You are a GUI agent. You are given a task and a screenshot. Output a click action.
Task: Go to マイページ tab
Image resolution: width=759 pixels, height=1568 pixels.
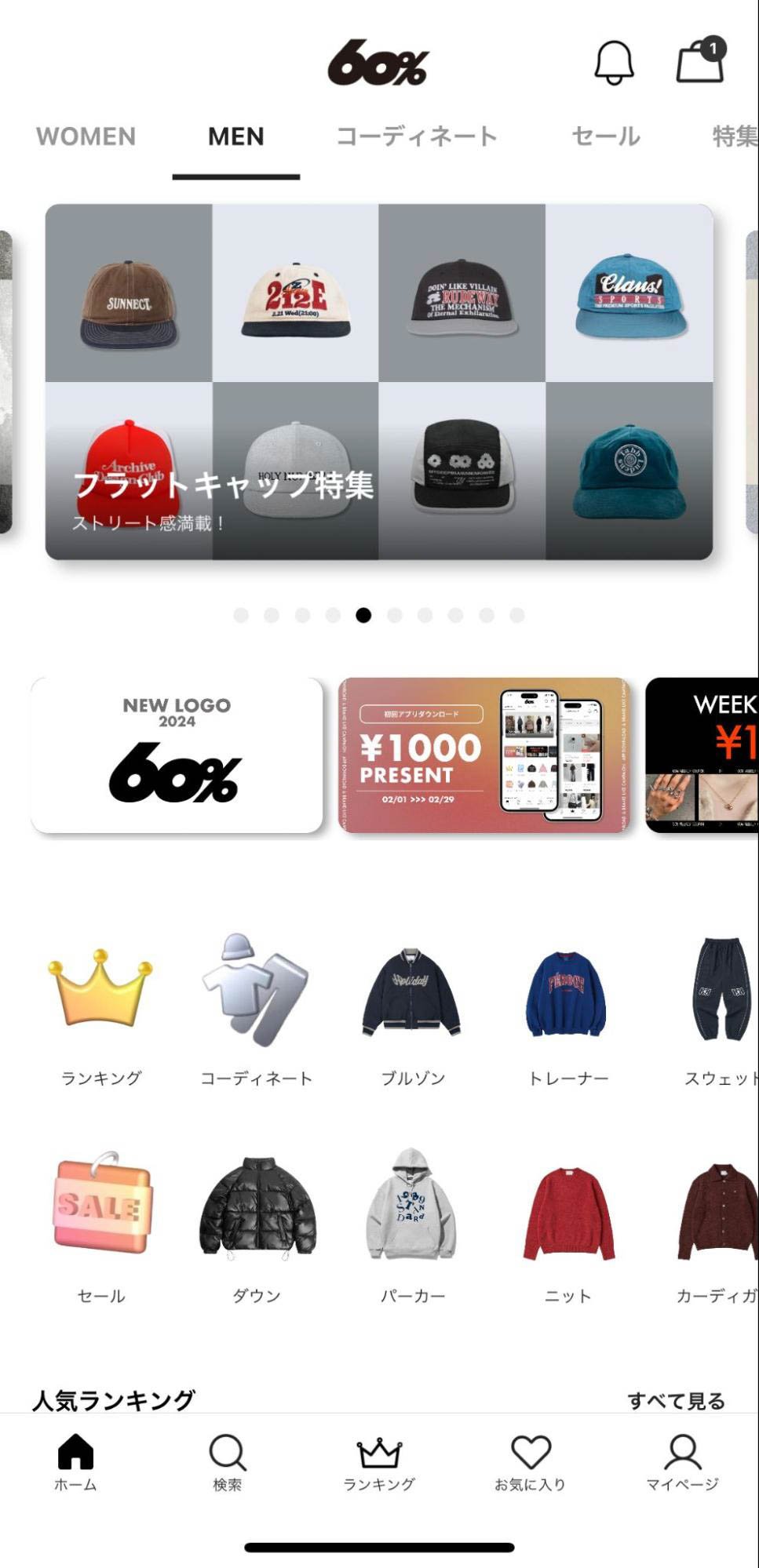pos(682,1462)
